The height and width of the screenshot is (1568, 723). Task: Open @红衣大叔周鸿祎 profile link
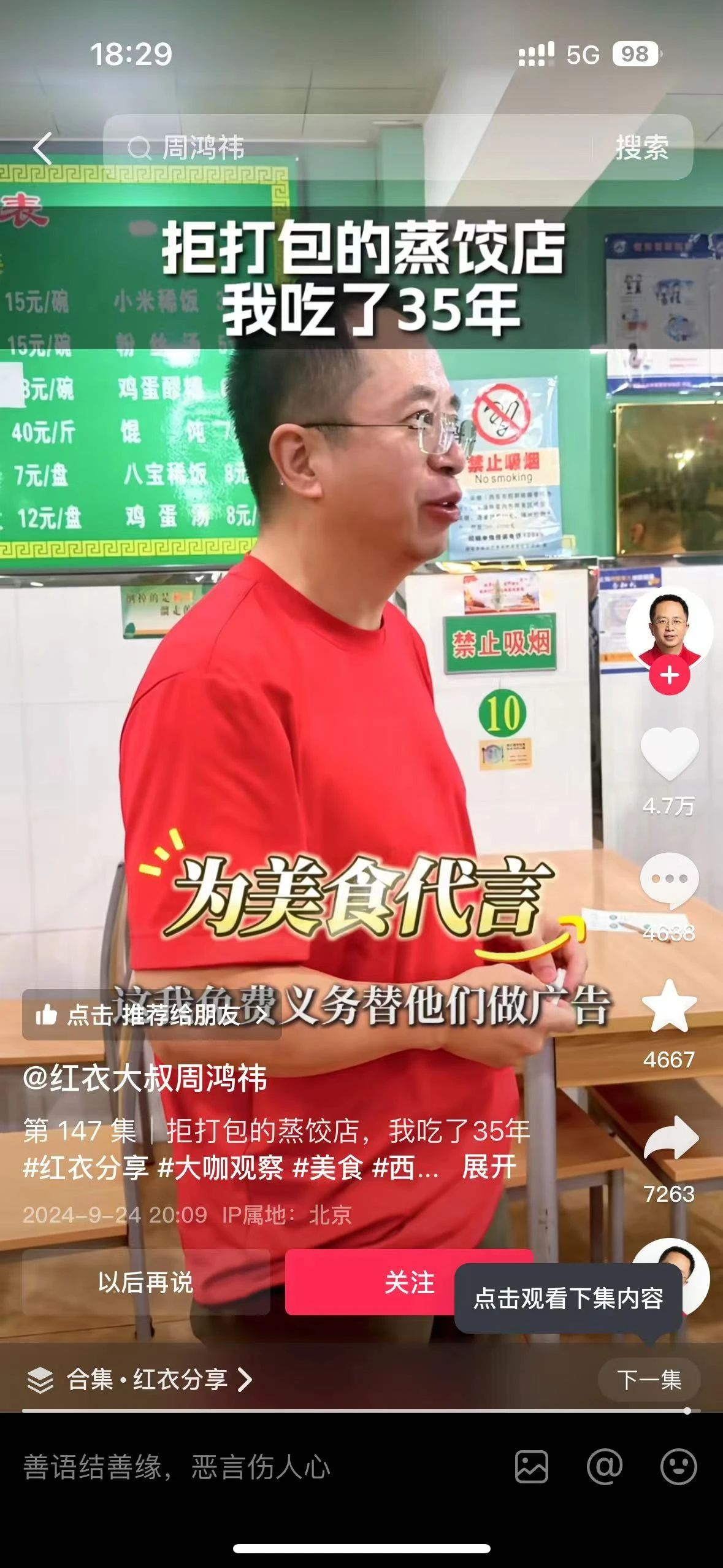click(x=145, y=1078)
